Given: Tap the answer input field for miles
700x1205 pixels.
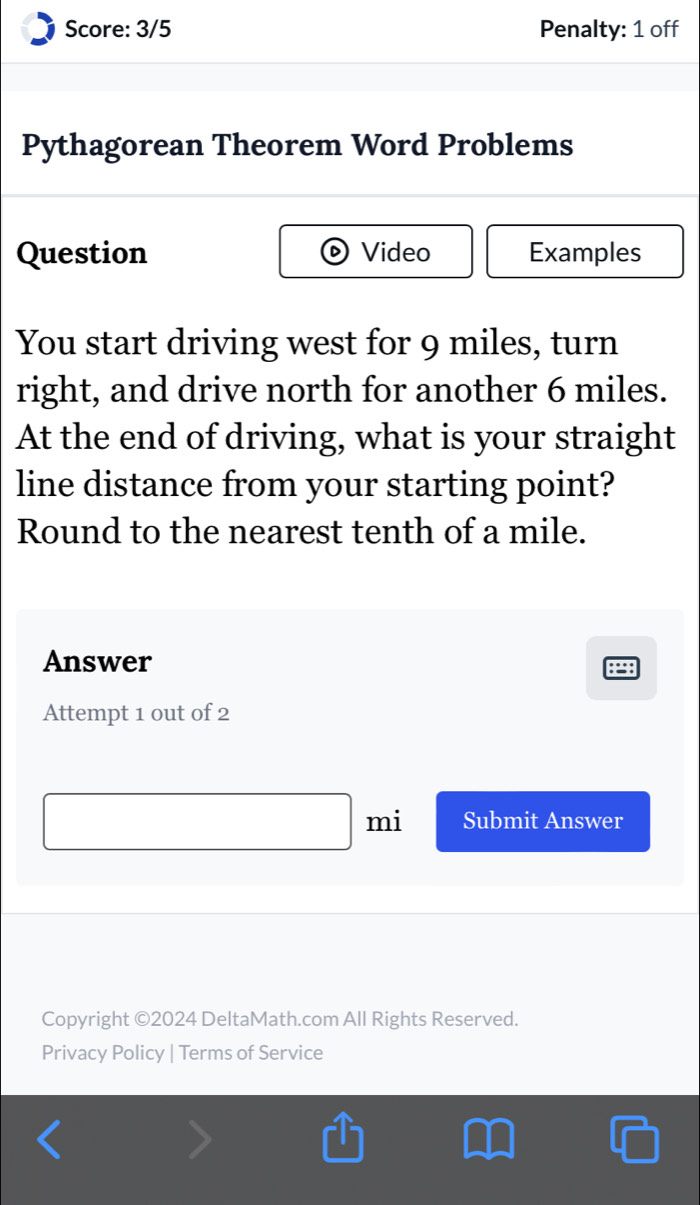Looking at the screenshot, I should coord(197,822).
